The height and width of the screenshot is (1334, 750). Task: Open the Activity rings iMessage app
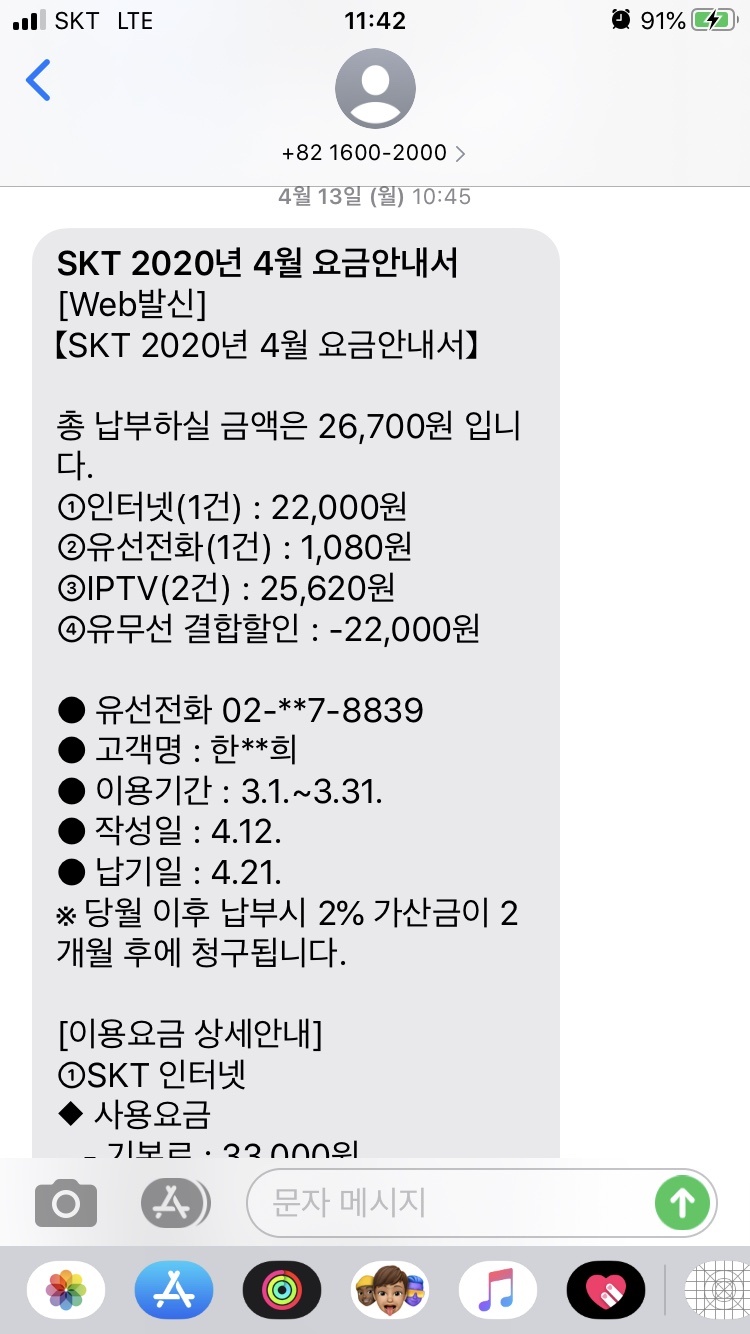pos(282,1290)
